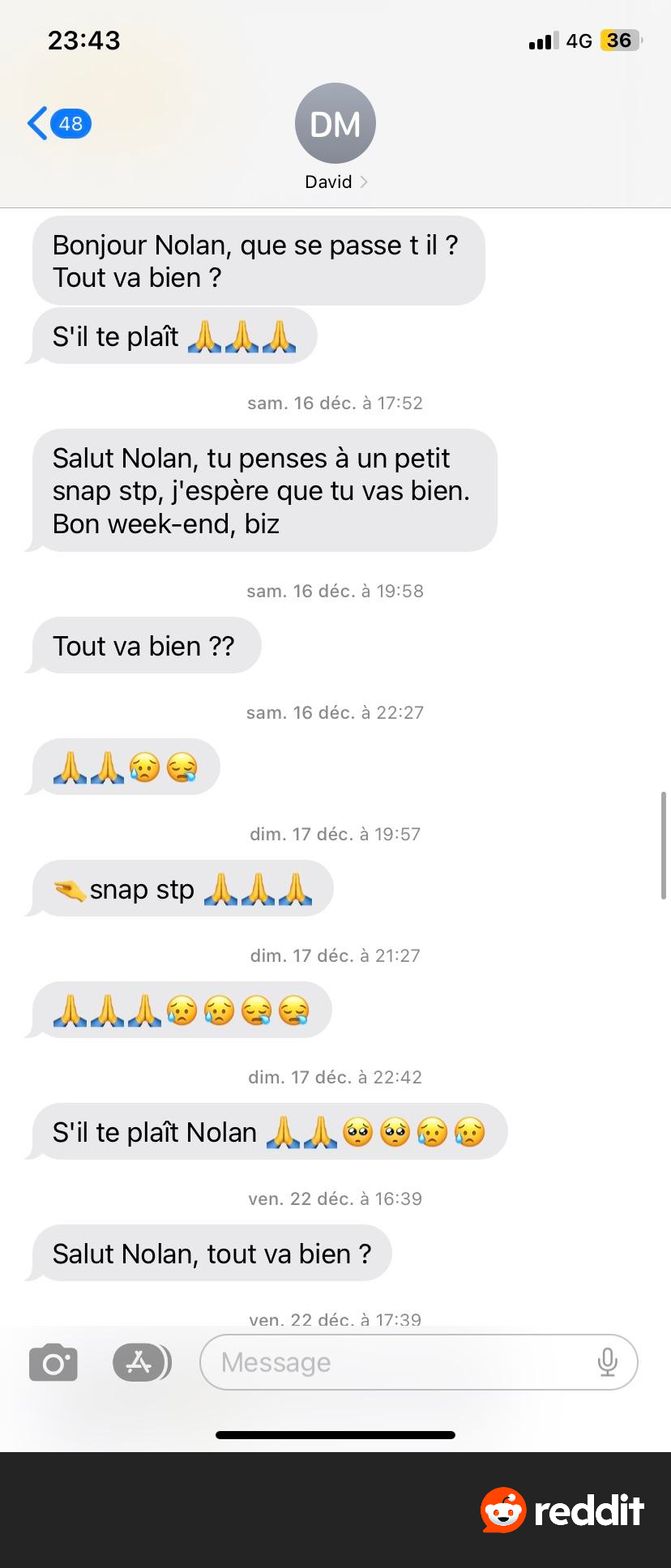
Task: Open David's contact details
Action: (335, 138)
